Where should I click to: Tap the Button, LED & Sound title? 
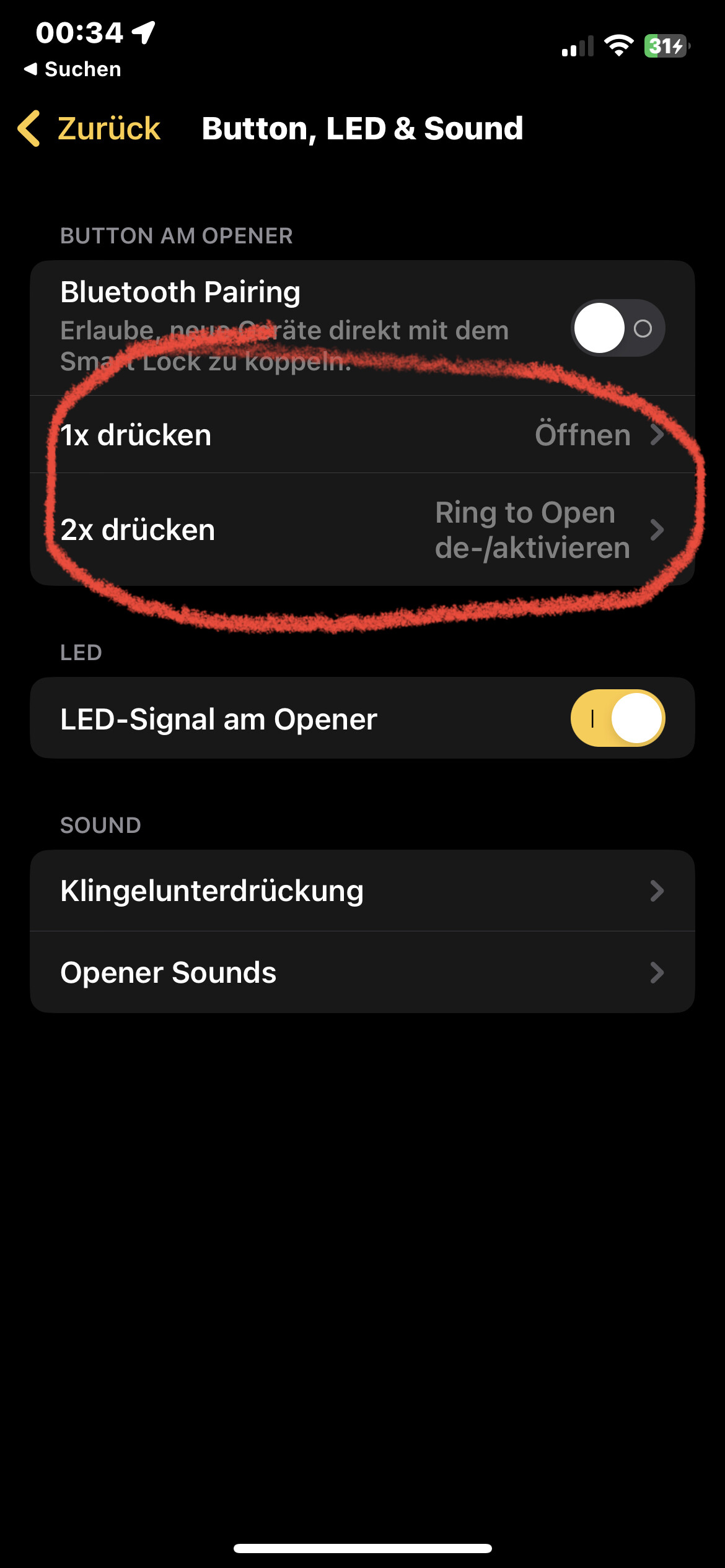click(362, 128)
